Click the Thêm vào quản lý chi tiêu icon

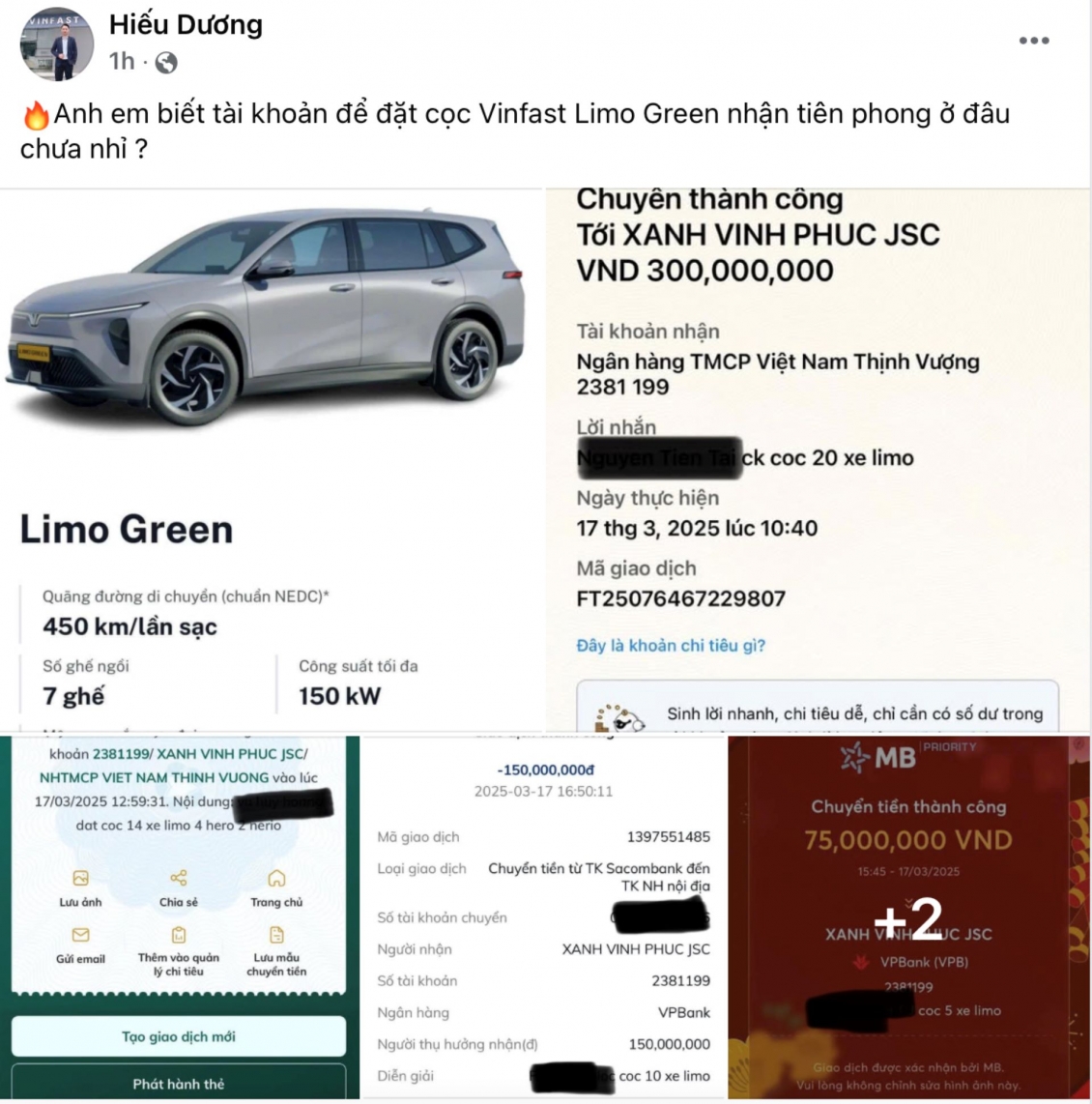(180, 935)
